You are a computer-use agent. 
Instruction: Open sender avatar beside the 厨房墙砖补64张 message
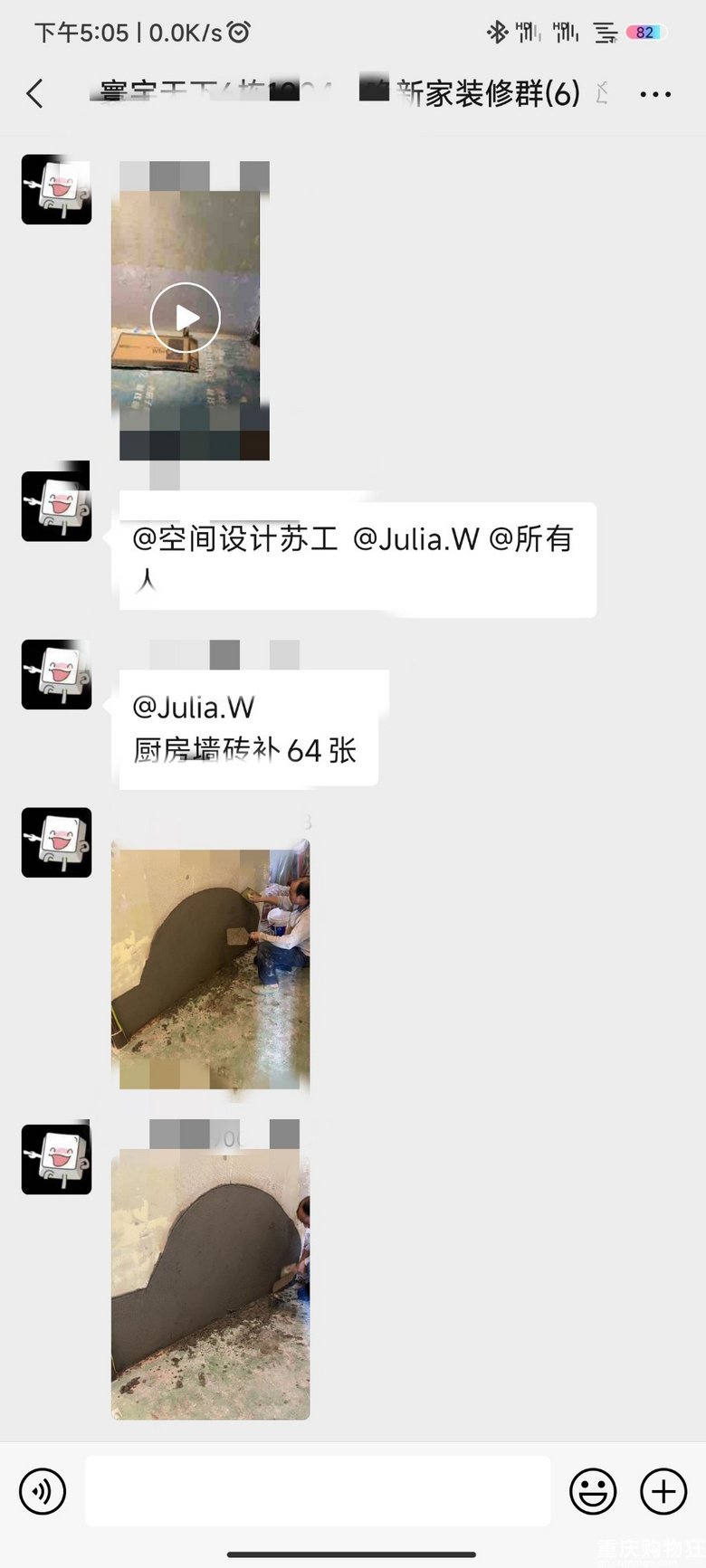[56, 674]
